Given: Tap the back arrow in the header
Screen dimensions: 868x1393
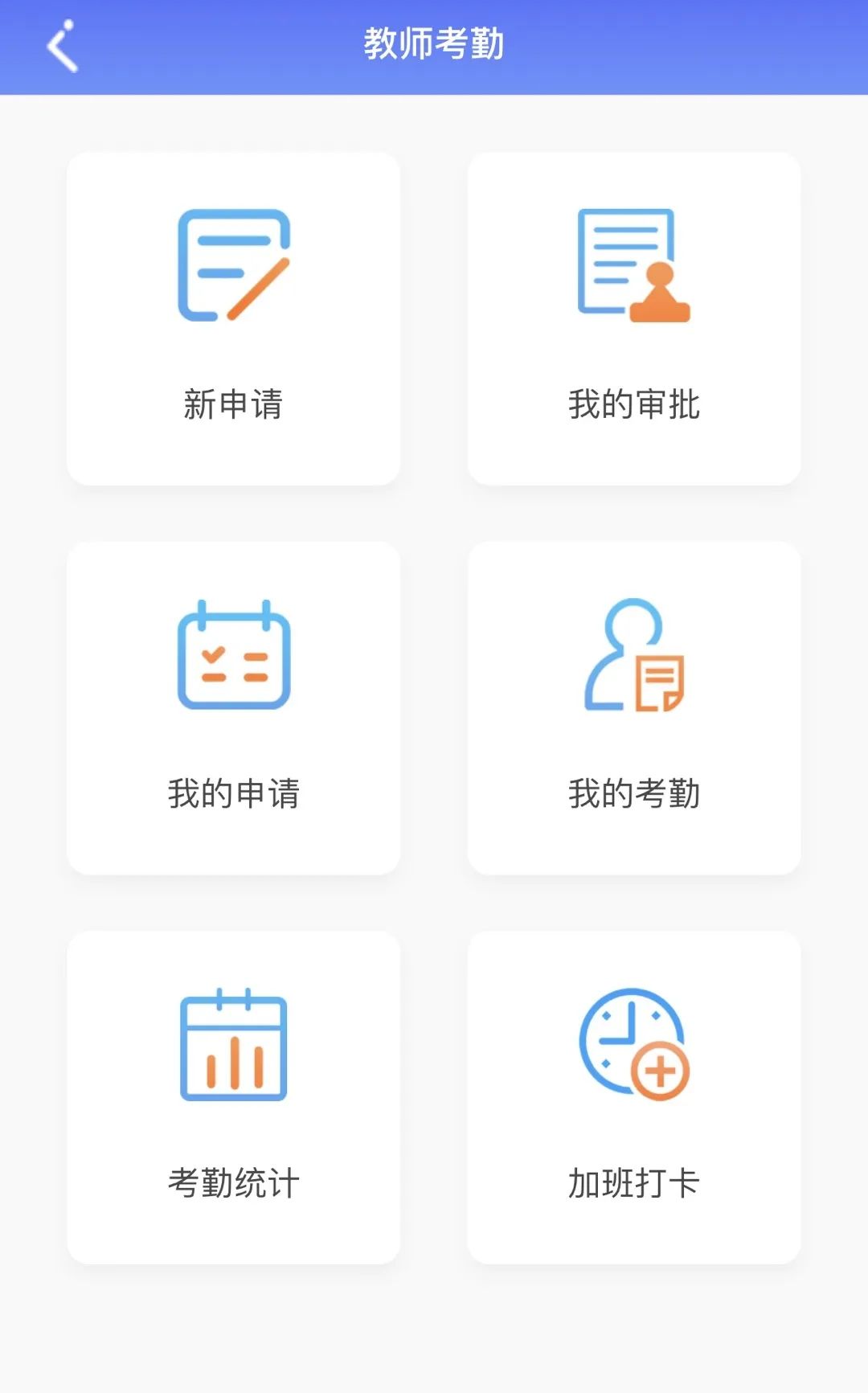Looking at the screenshot, I should (63, 46).
